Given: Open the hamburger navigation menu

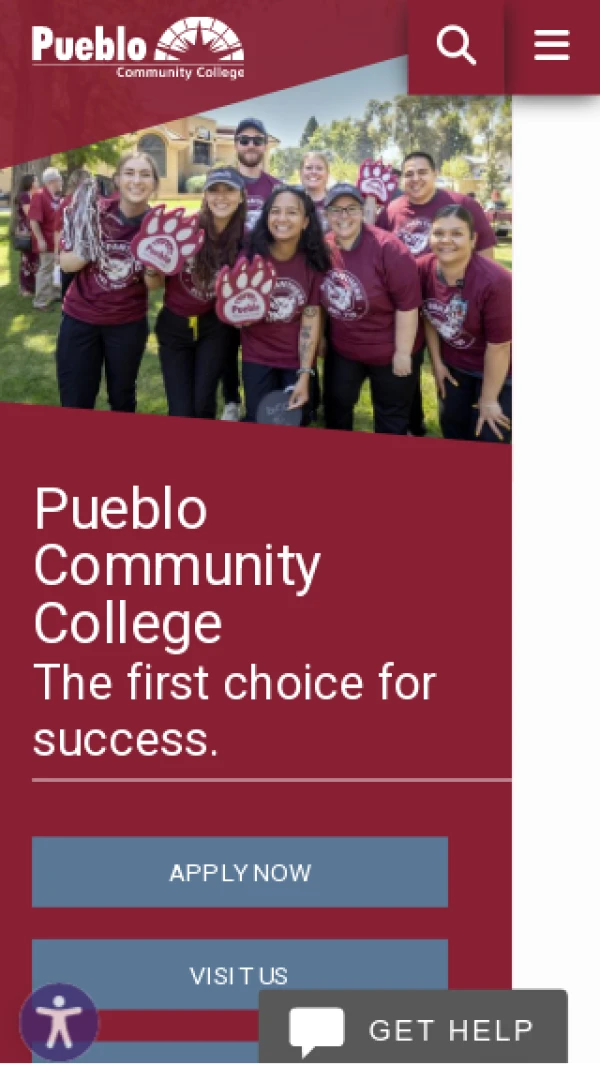Looking at the screenshot, I should coord(552,46).
